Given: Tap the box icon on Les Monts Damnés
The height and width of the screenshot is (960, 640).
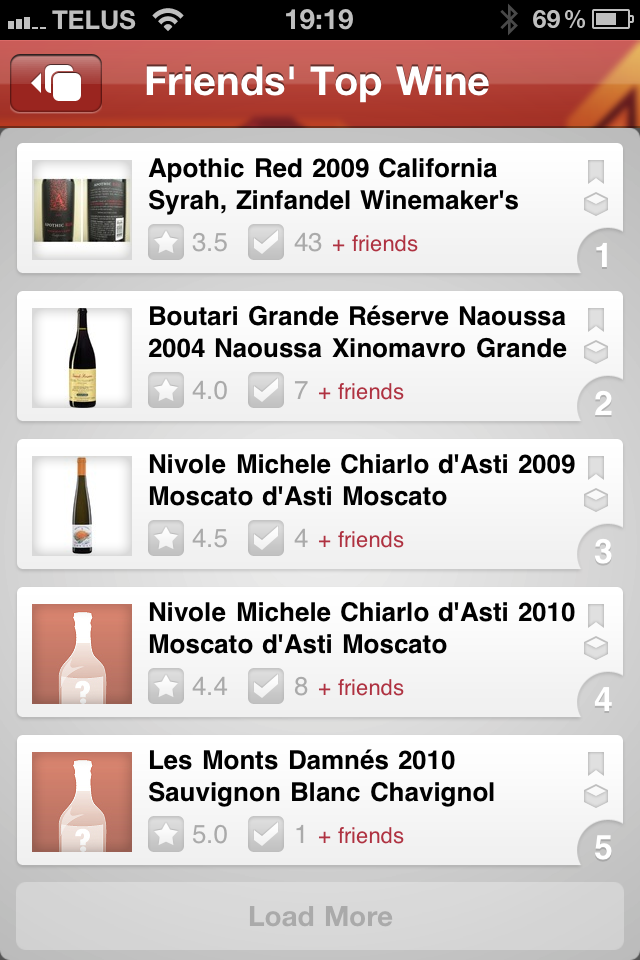Looking at the screenshot, I should 596,796.
